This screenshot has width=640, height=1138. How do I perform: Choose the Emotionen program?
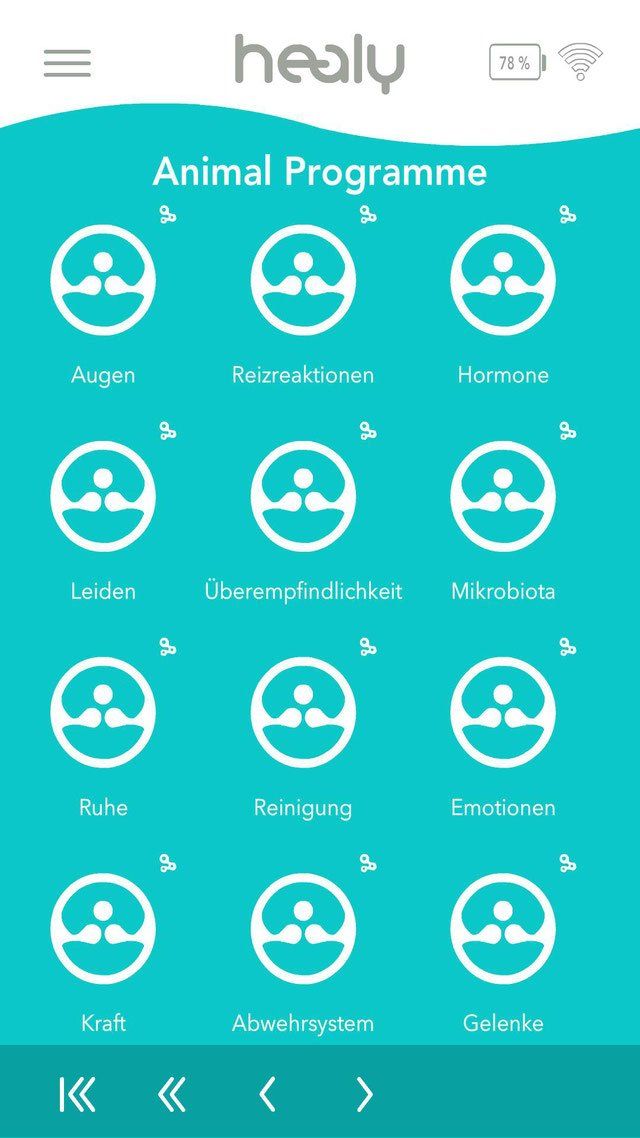pyautogui.click(x=503, y=712)
